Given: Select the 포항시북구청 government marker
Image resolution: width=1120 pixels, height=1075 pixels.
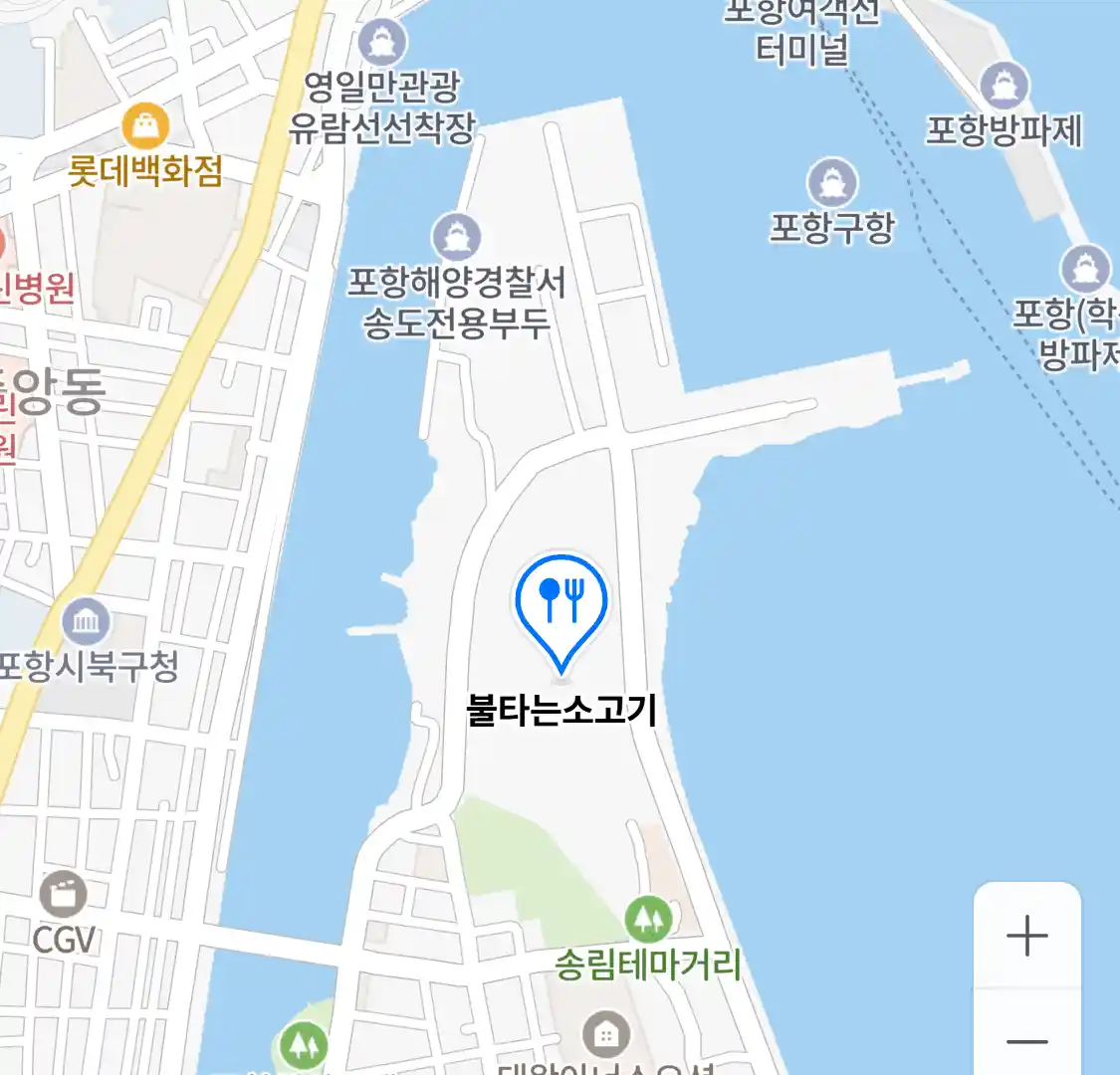Looking at the screenshot, I should 87,622.
